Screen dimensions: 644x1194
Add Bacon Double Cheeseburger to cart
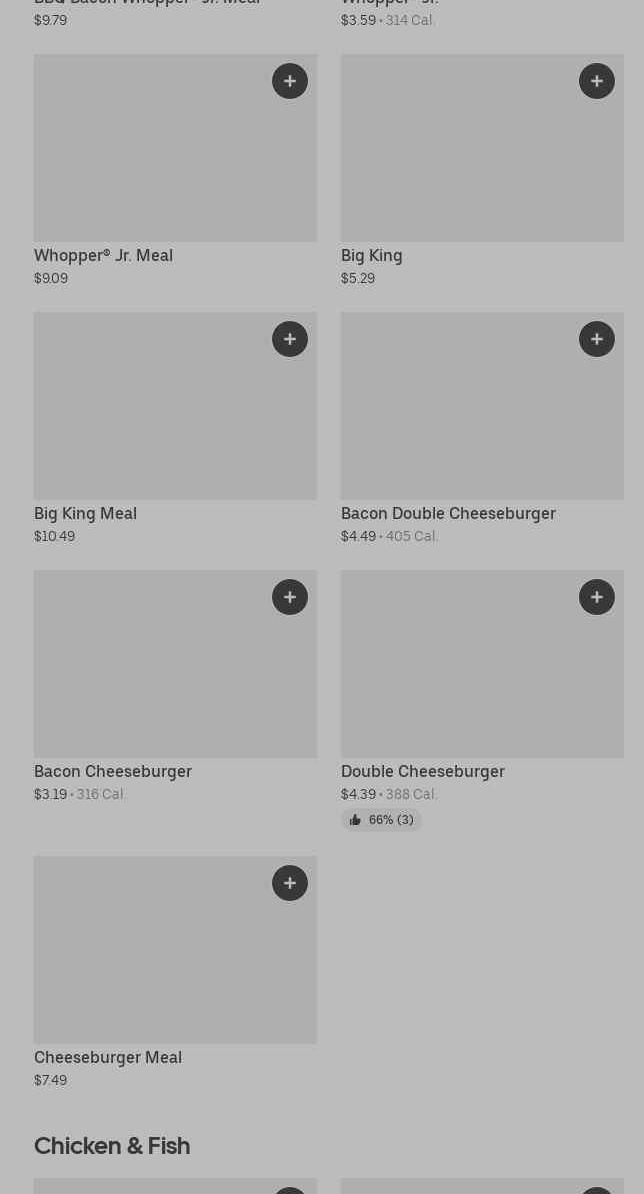click(597, 339)
